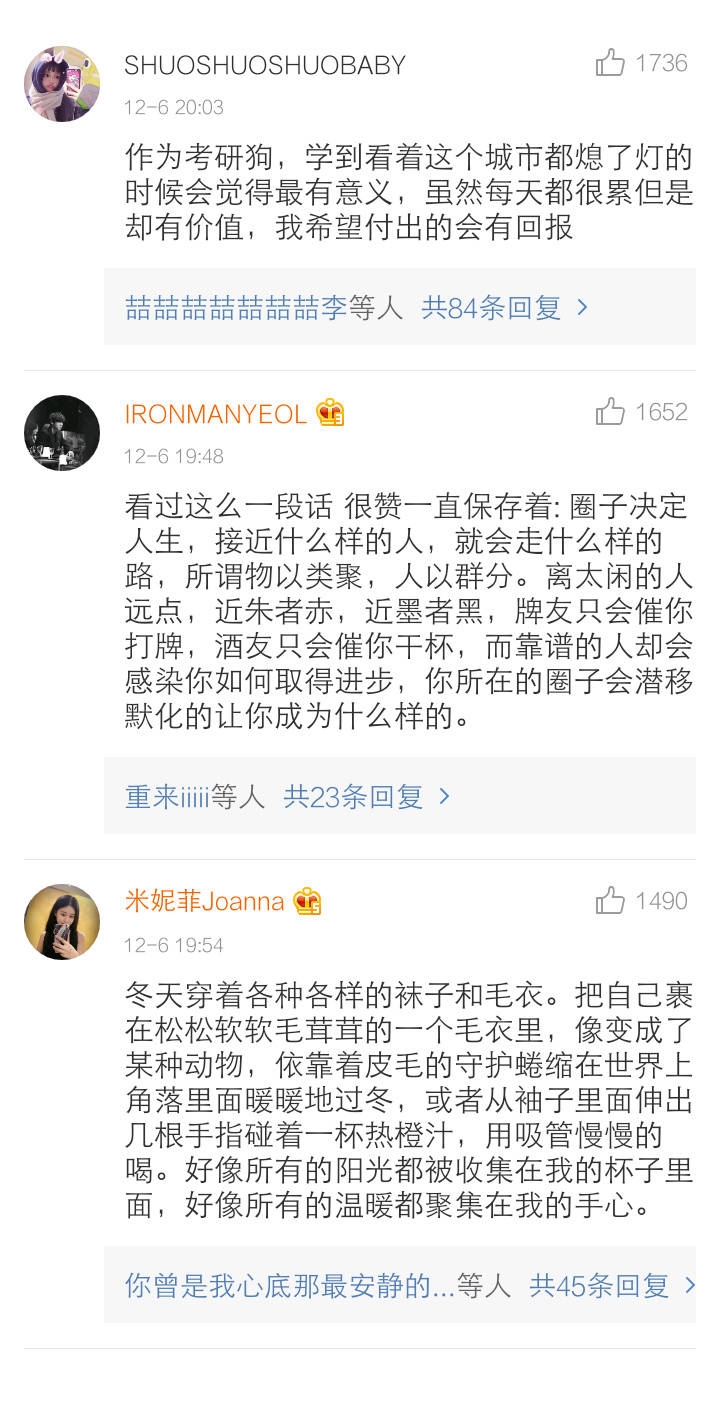
Task: Like IRONMANYEOL's comment
Action: click(x=610, y=411)
